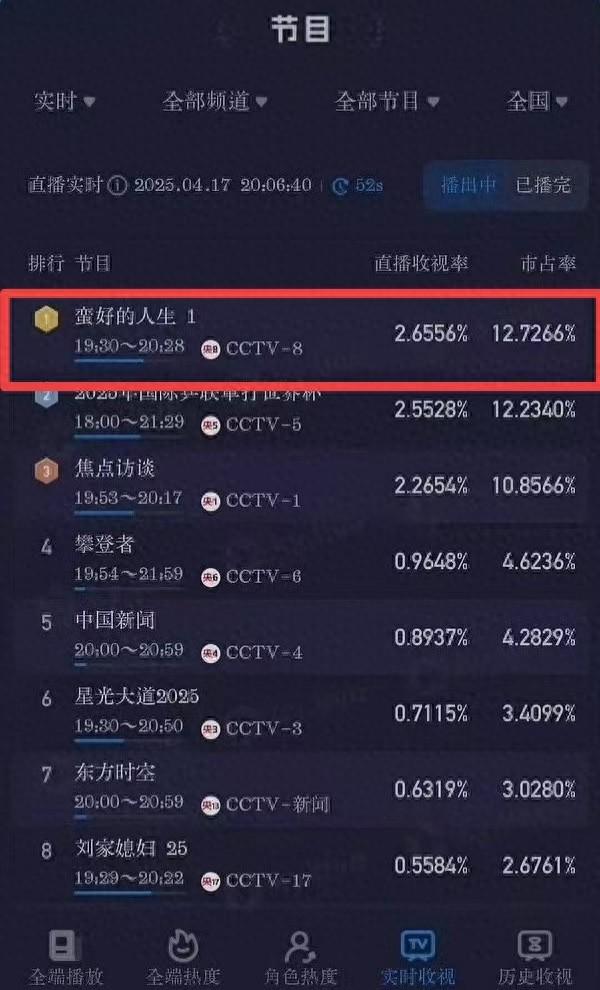
Task: View details for 攀登者
Action: 300,560
